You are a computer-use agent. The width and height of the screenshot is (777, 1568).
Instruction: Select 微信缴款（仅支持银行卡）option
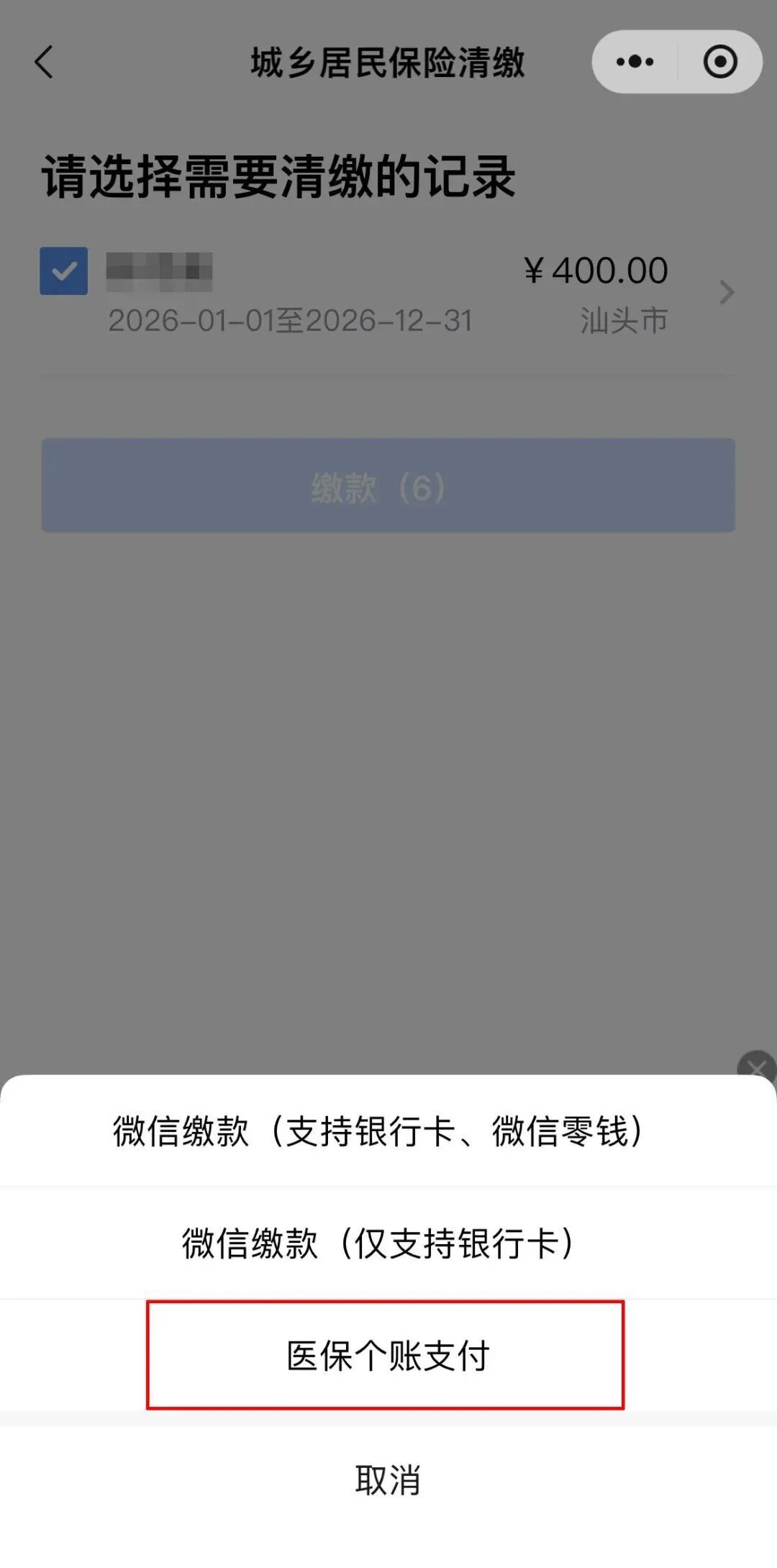click(388, 1243)
